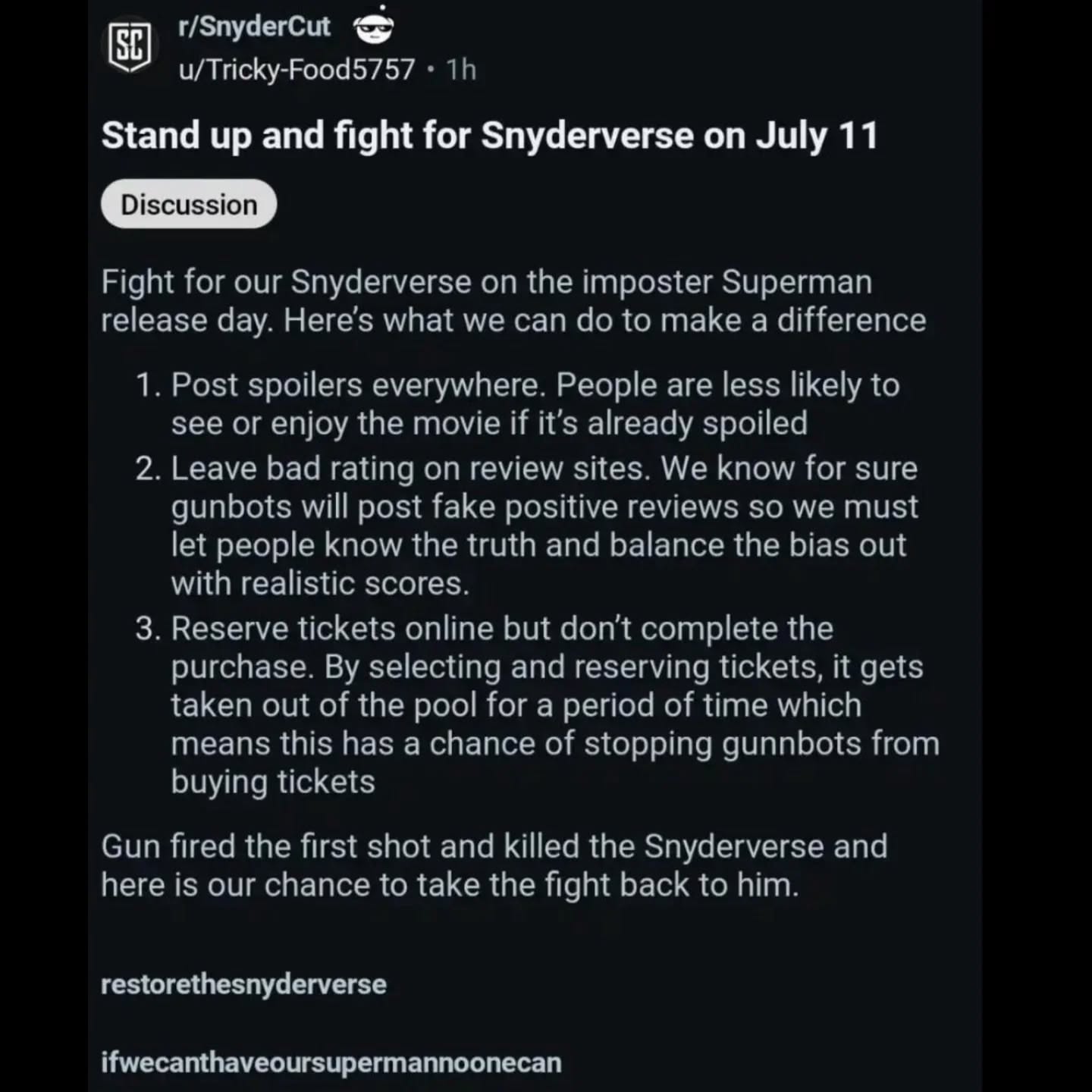Open the r/SnyderCut subreddit link

click(254, 27)
